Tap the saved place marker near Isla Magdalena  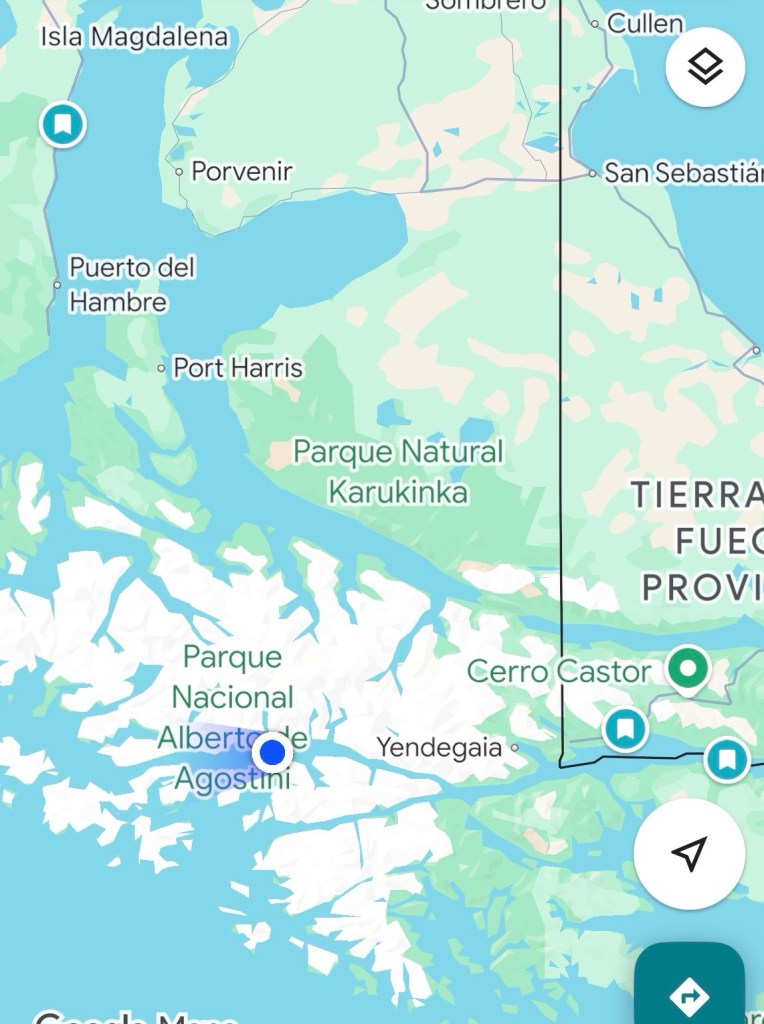click(x=63, y=124)
